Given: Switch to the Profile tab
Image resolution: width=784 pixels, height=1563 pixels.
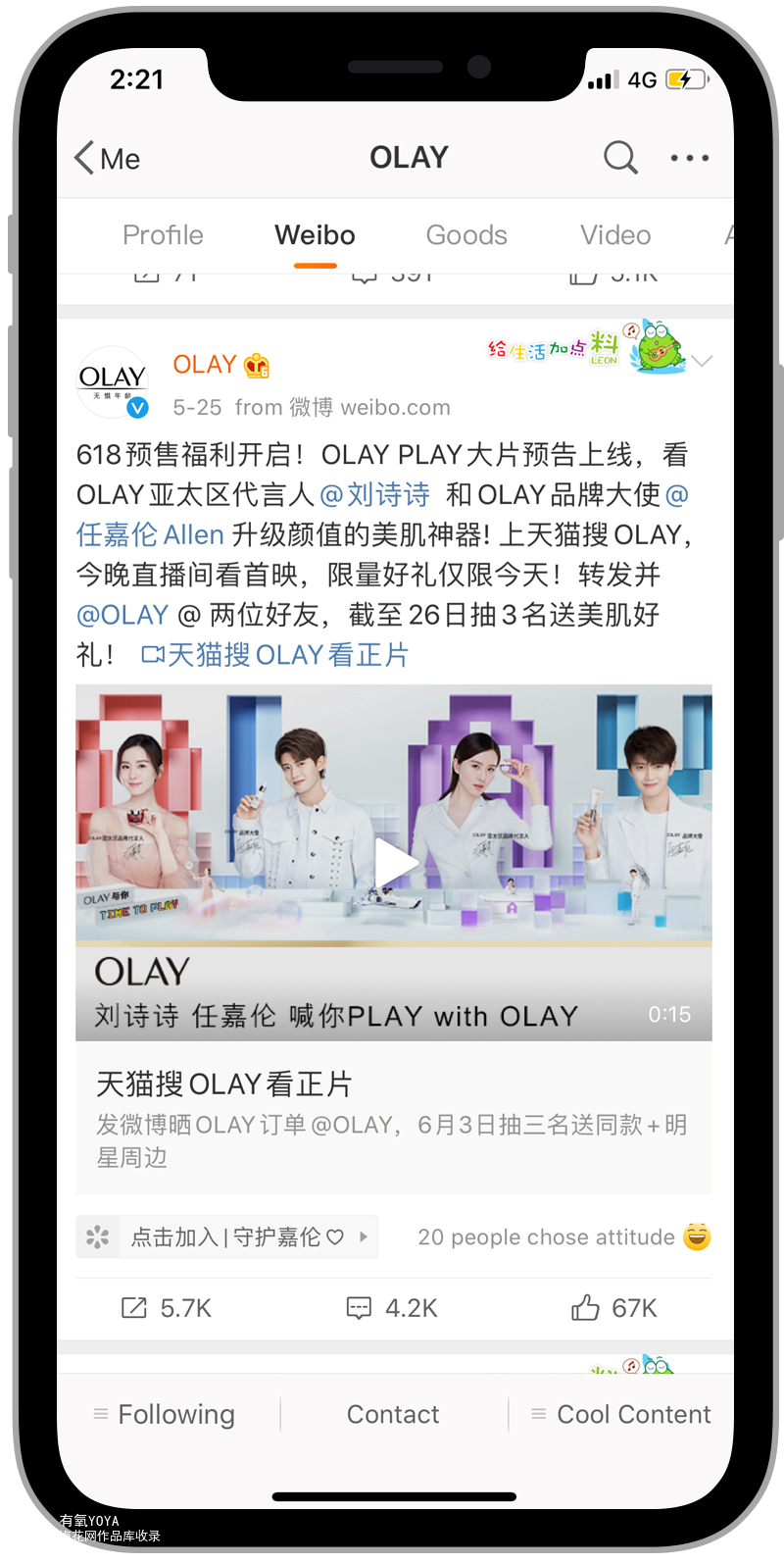Looking at the screenshot, I should pos(163,235).
